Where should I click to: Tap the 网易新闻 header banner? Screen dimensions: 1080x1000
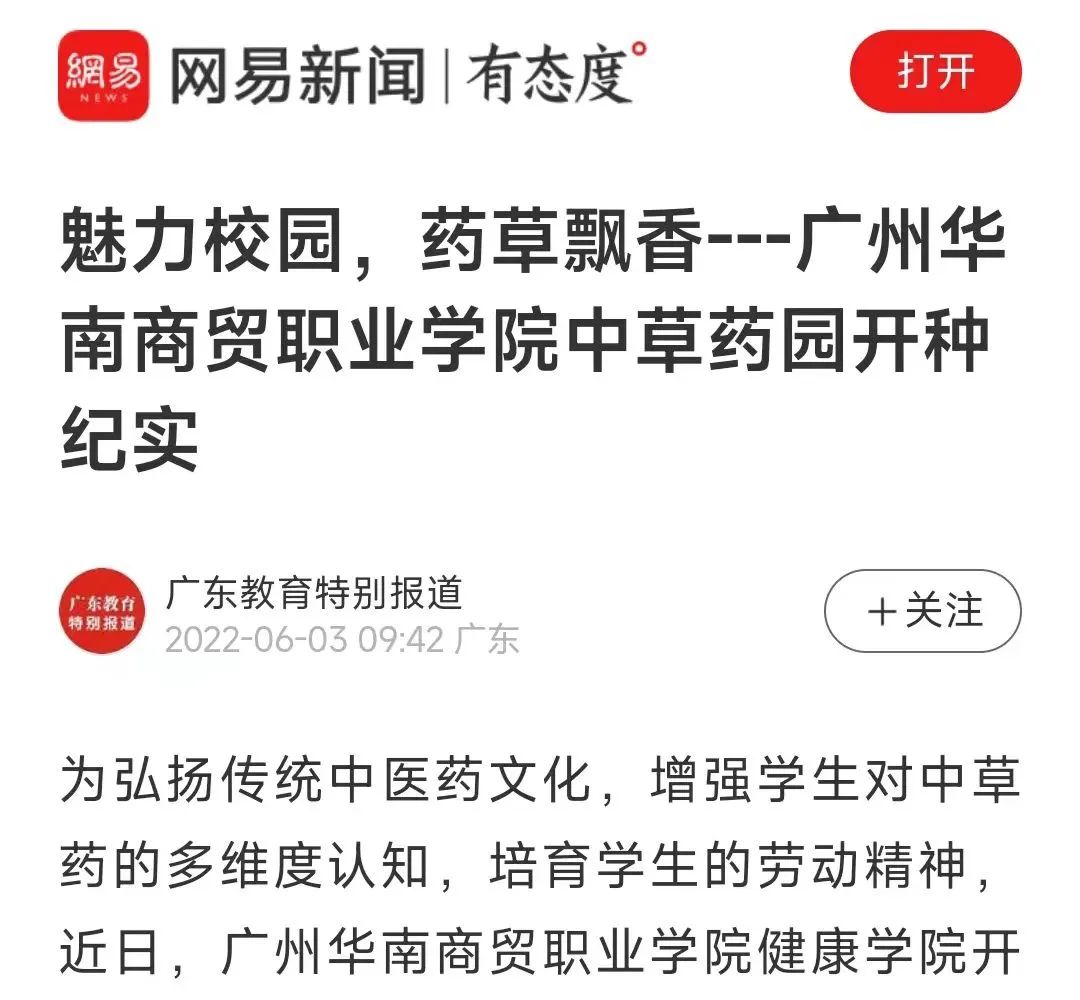click(x=350, y=76)
